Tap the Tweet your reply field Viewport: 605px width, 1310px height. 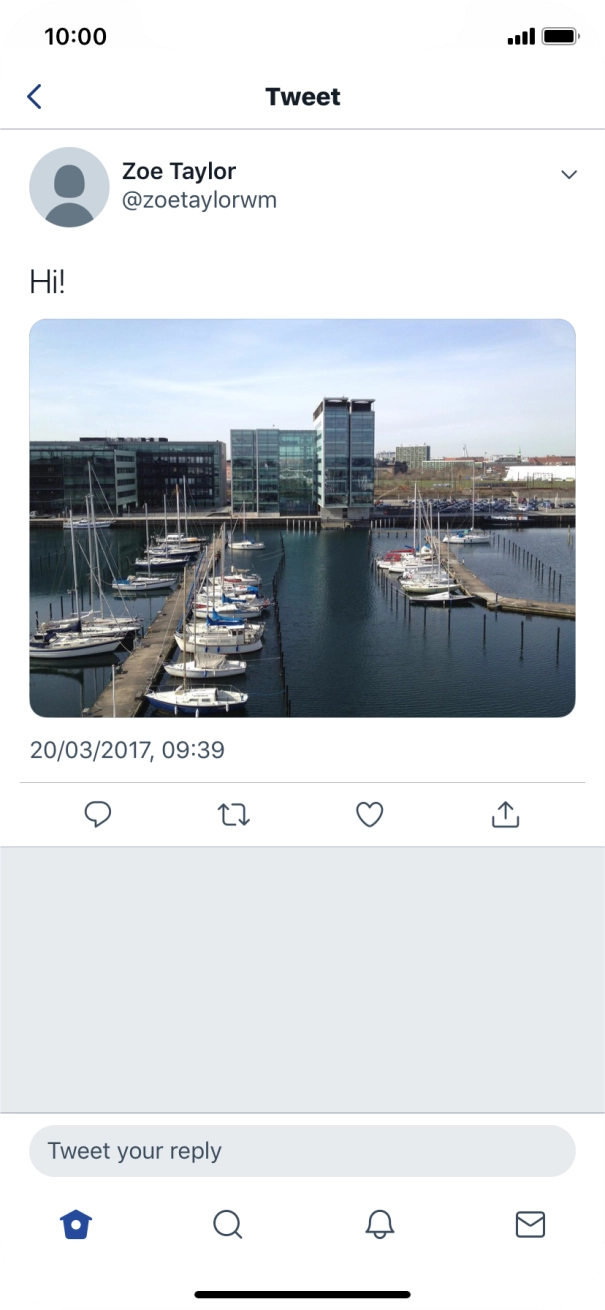click(302, 1151)
